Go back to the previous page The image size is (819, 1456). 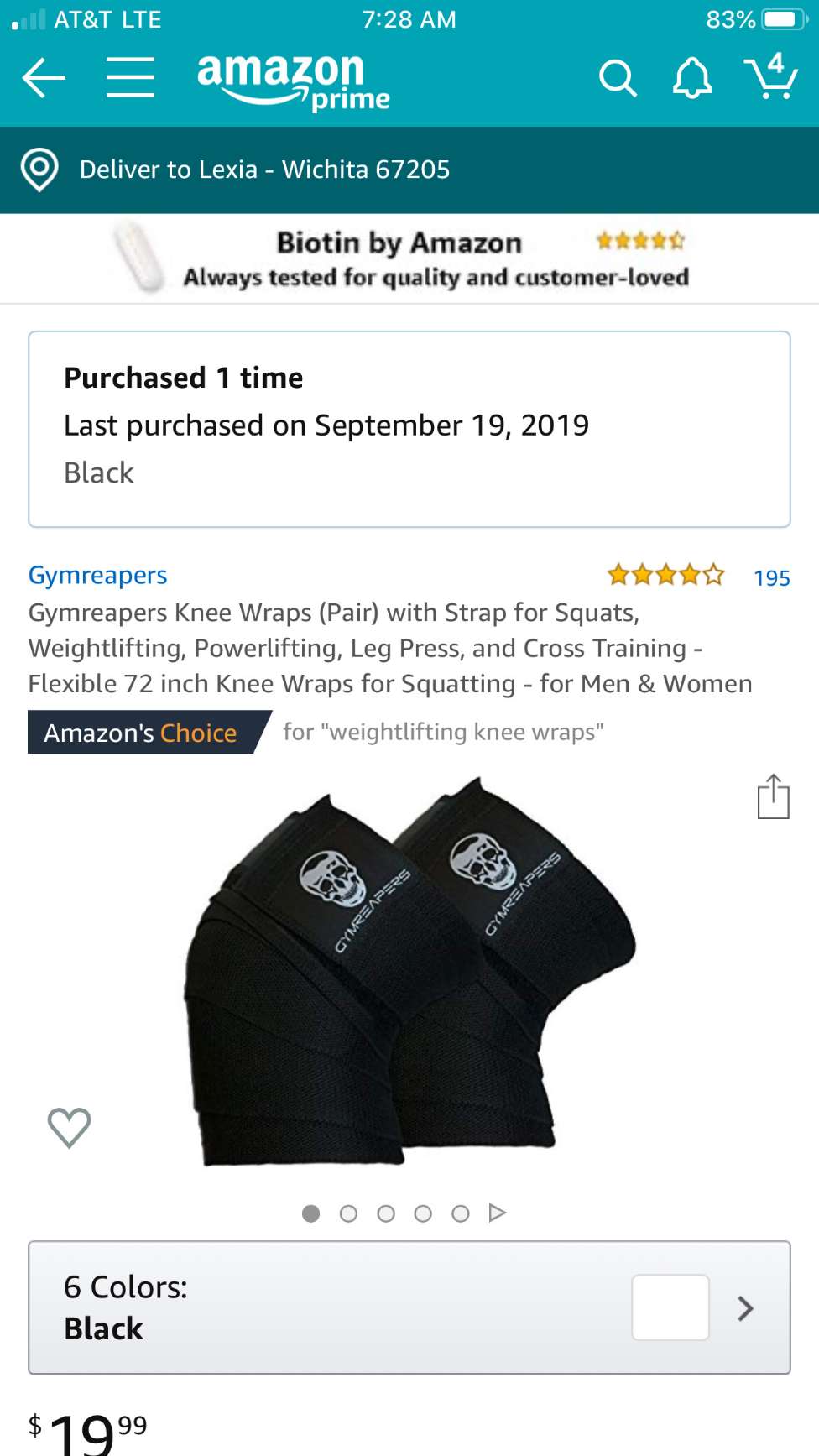[44, 79]
